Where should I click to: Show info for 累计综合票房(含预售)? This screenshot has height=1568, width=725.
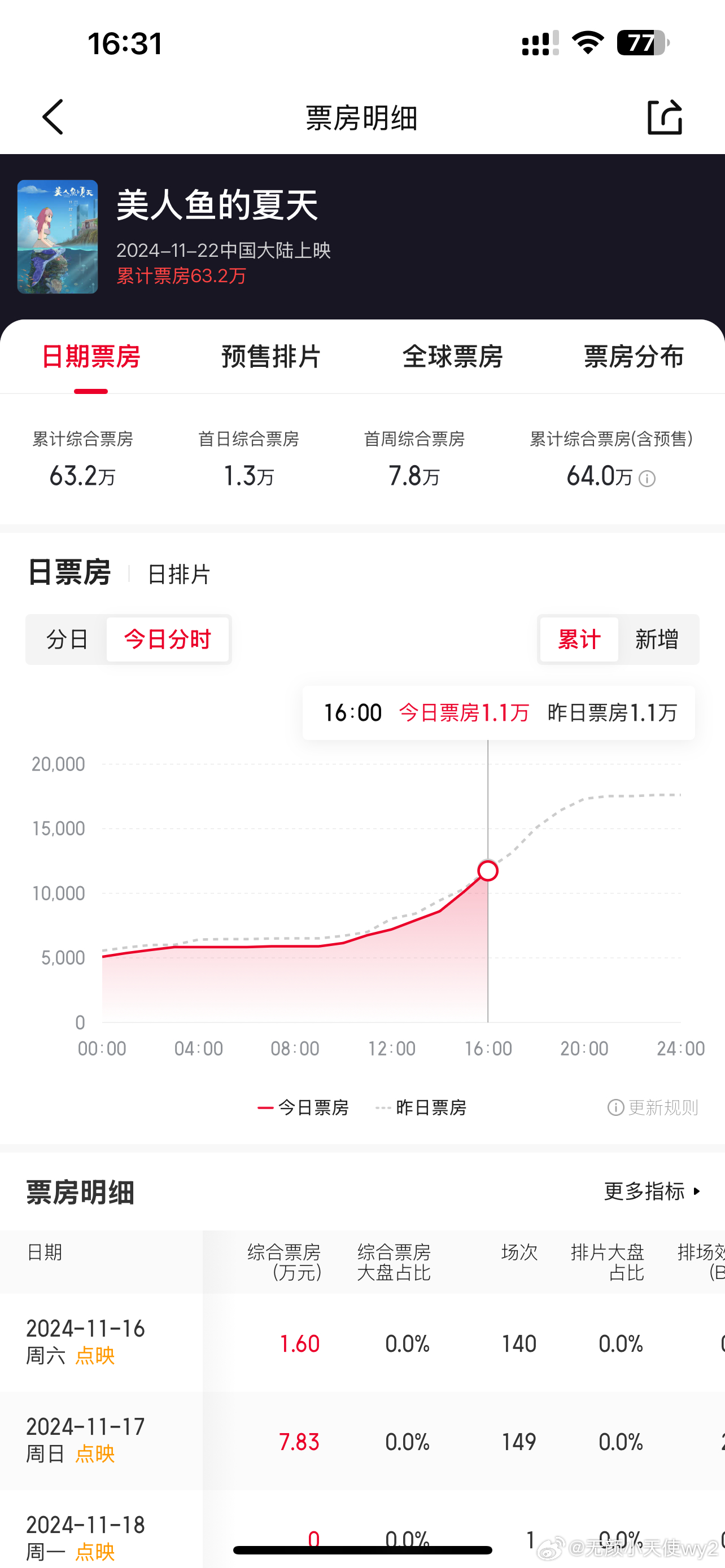pos(647,479)
